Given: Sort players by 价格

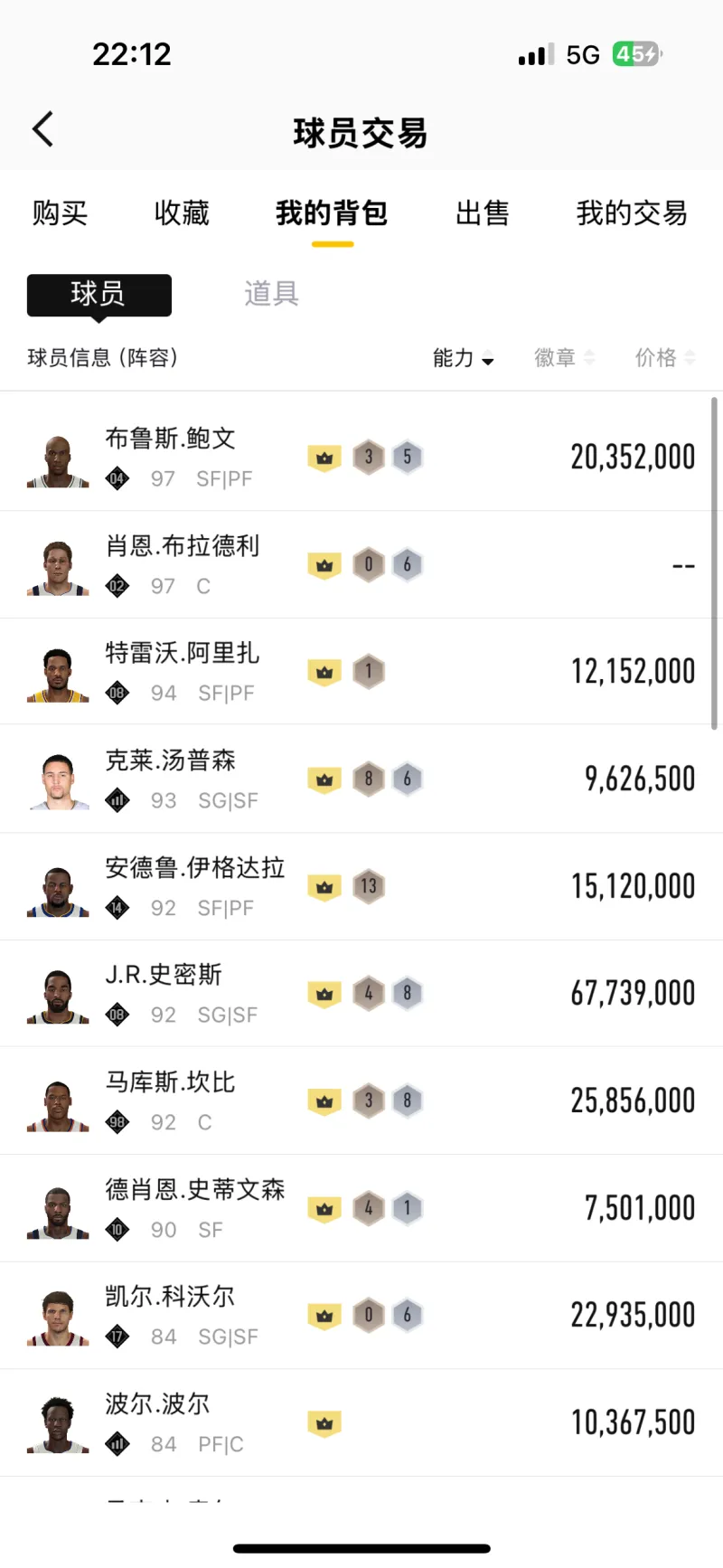Looking at the screenshot, I should click(x=664, y=358).
